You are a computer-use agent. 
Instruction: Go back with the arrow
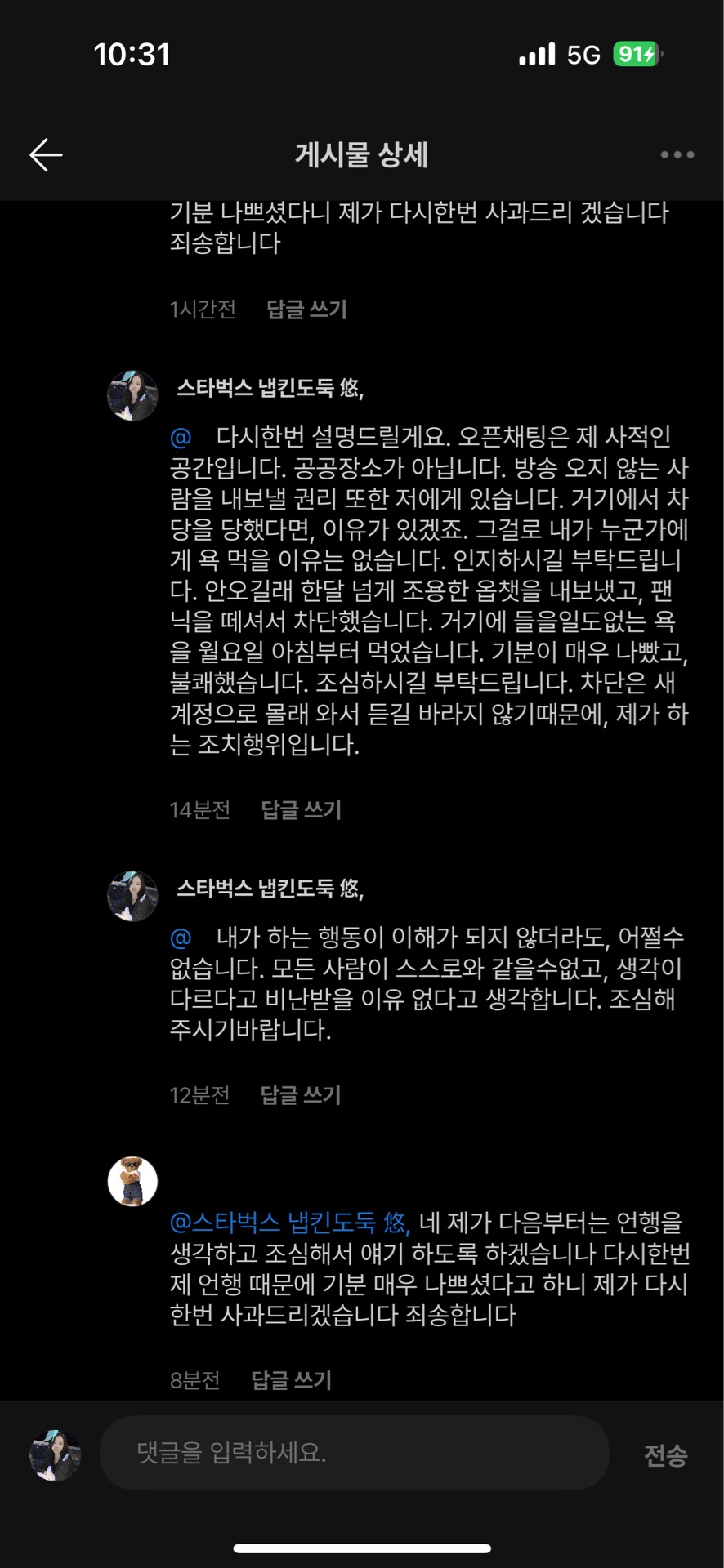pyautogui.click(x=46, y=154)
